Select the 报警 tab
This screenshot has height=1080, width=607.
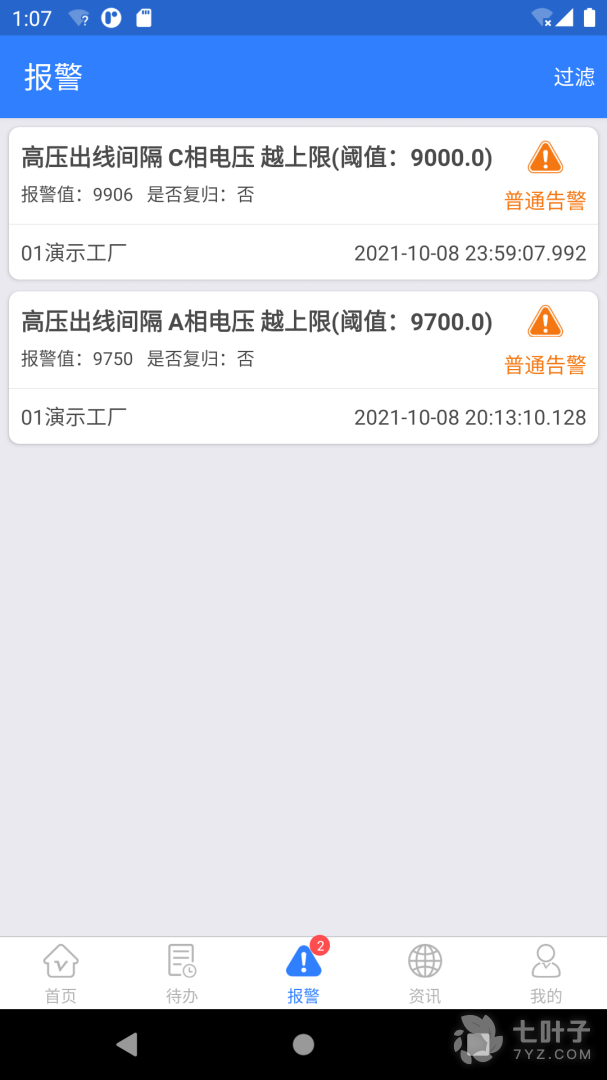click(303, 973)
